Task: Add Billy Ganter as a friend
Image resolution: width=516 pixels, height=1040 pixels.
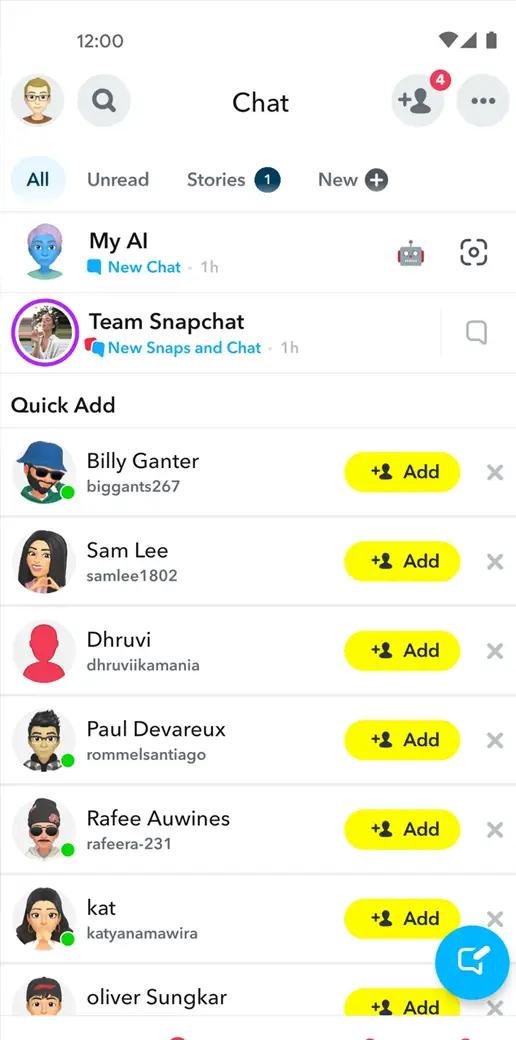Action: click(402, 472)
